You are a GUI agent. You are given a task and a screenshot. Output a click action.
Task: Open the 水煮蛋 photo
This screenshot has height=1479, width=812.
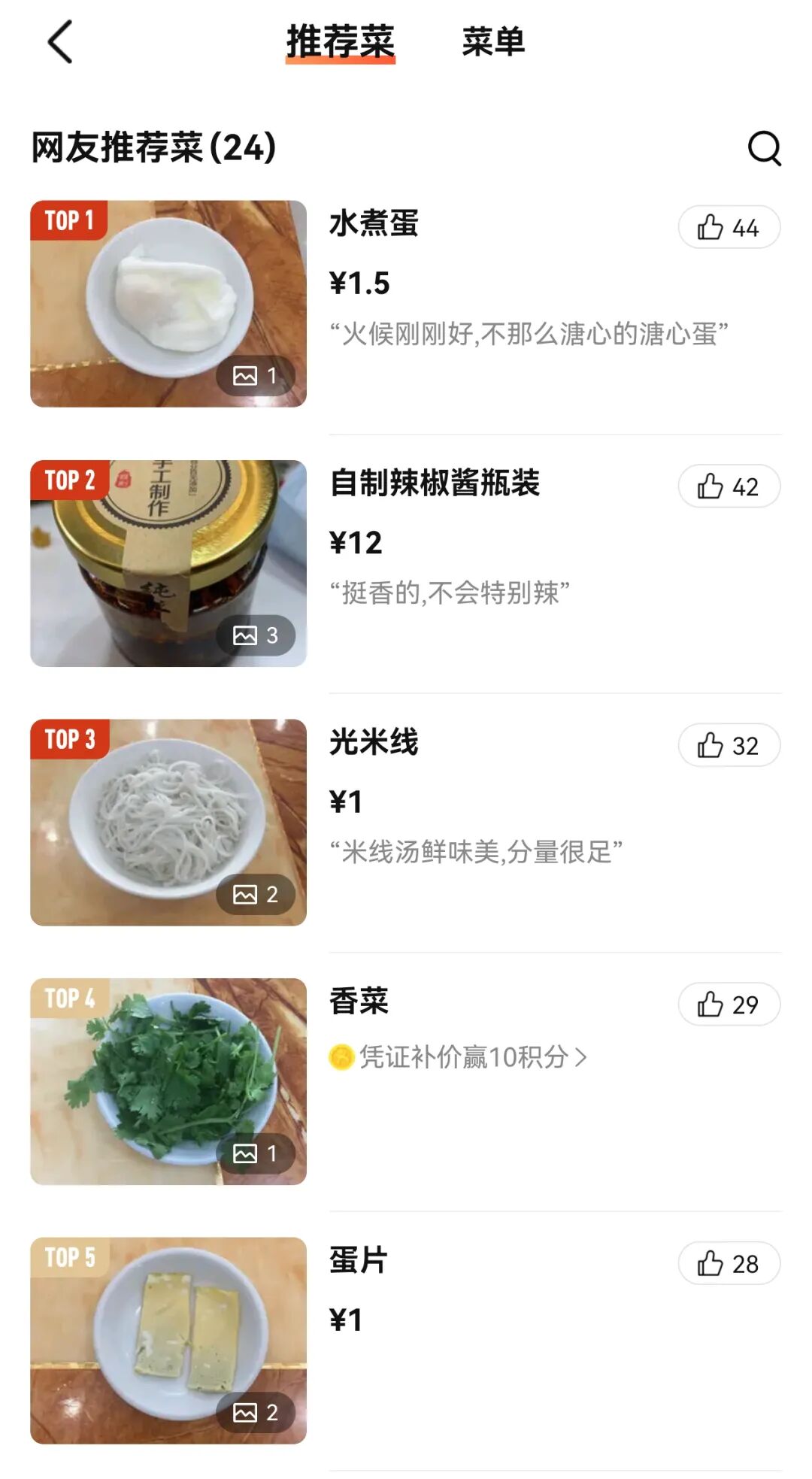pos(168,304)
